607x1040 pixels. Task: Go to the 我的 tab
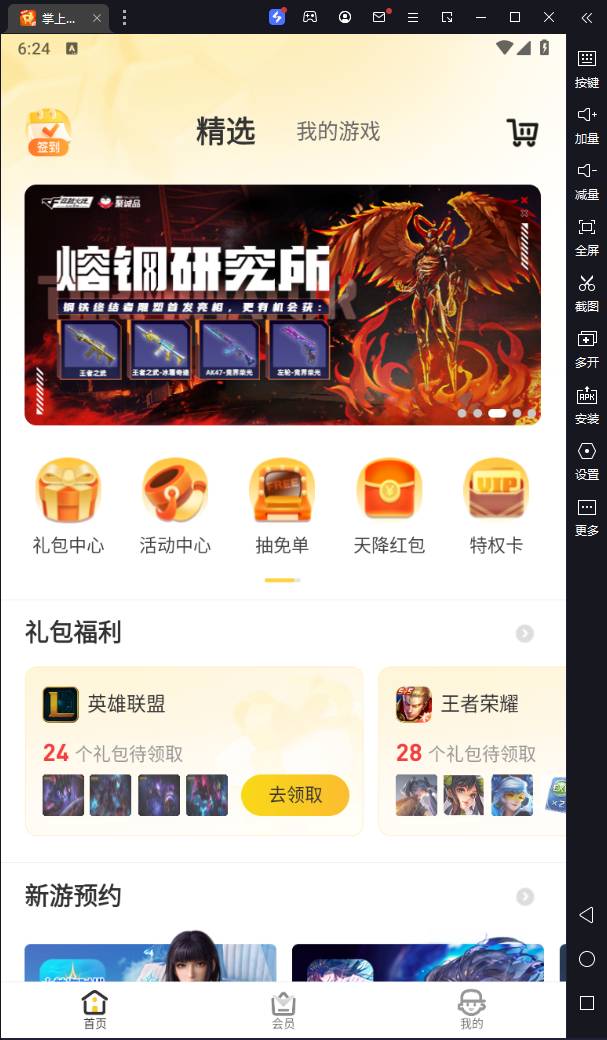[471, 1010]
